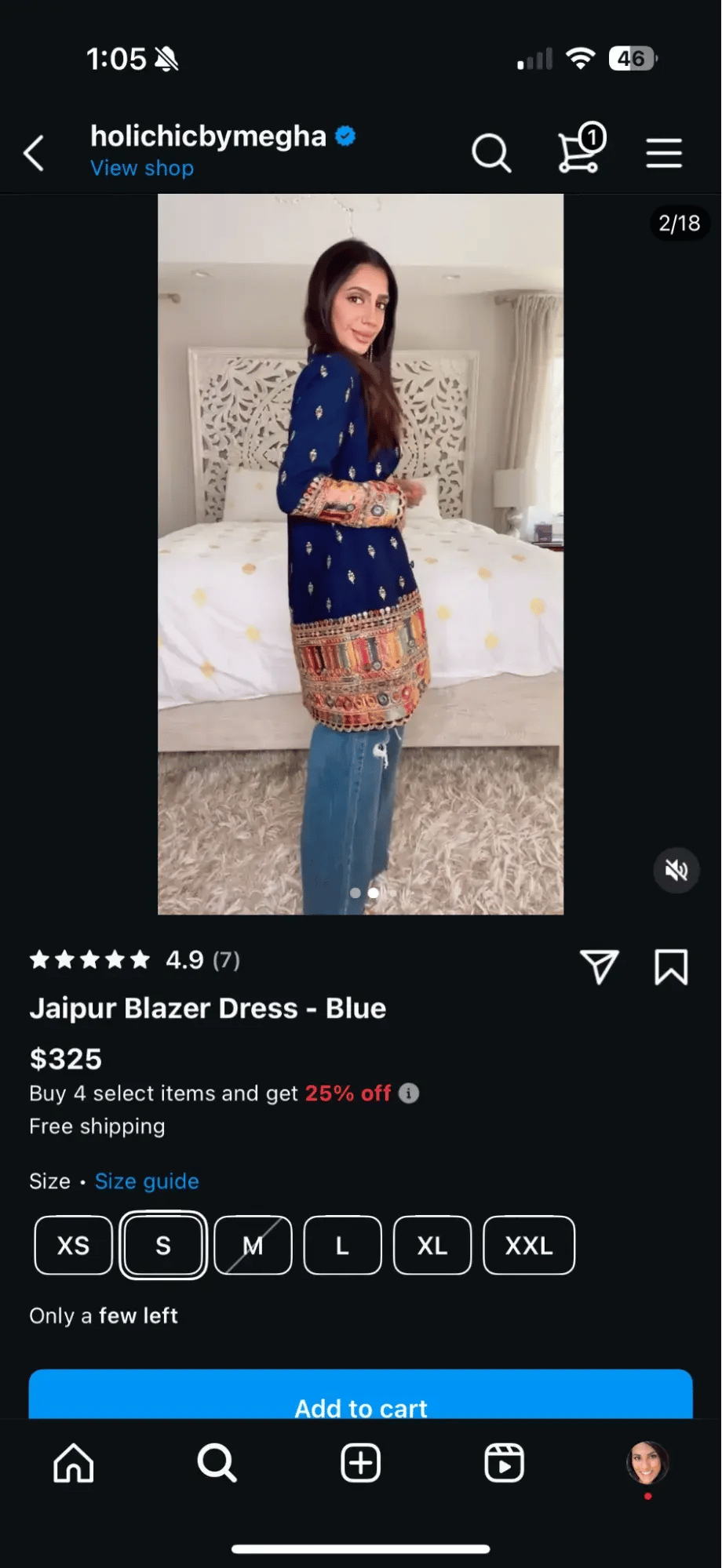Select size XL
This screenshot has height=1568, width=722.
pyautogui.click(x=432, y=1246)
